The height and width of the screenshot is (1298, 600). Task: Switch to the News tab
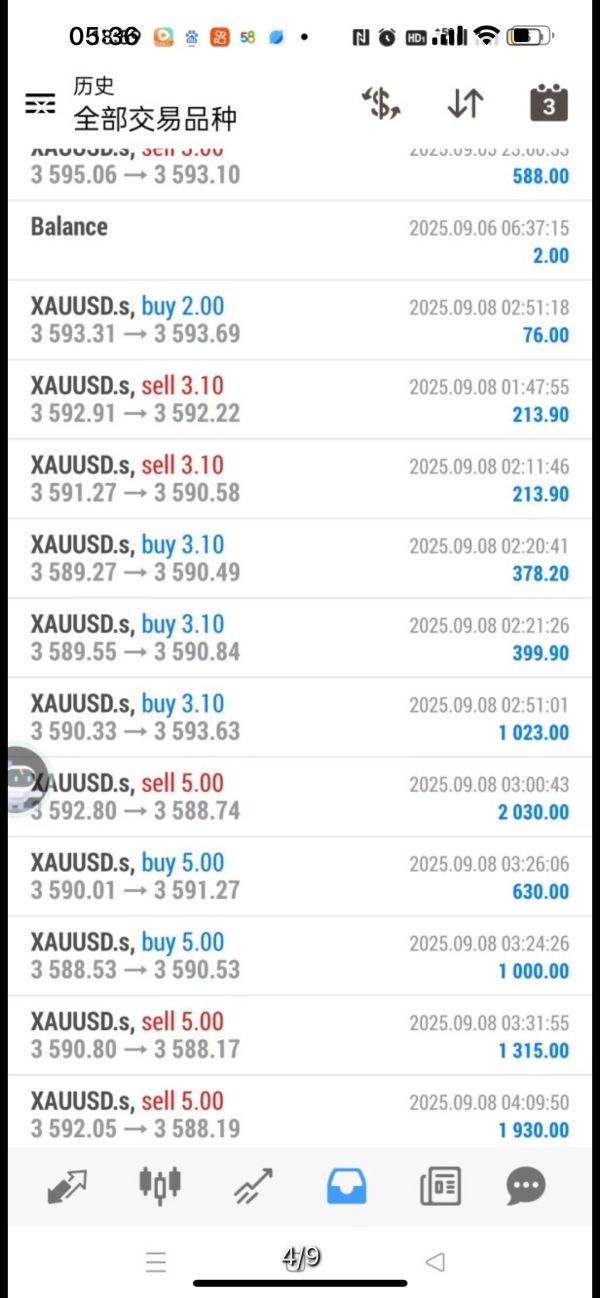[440, 1186]
